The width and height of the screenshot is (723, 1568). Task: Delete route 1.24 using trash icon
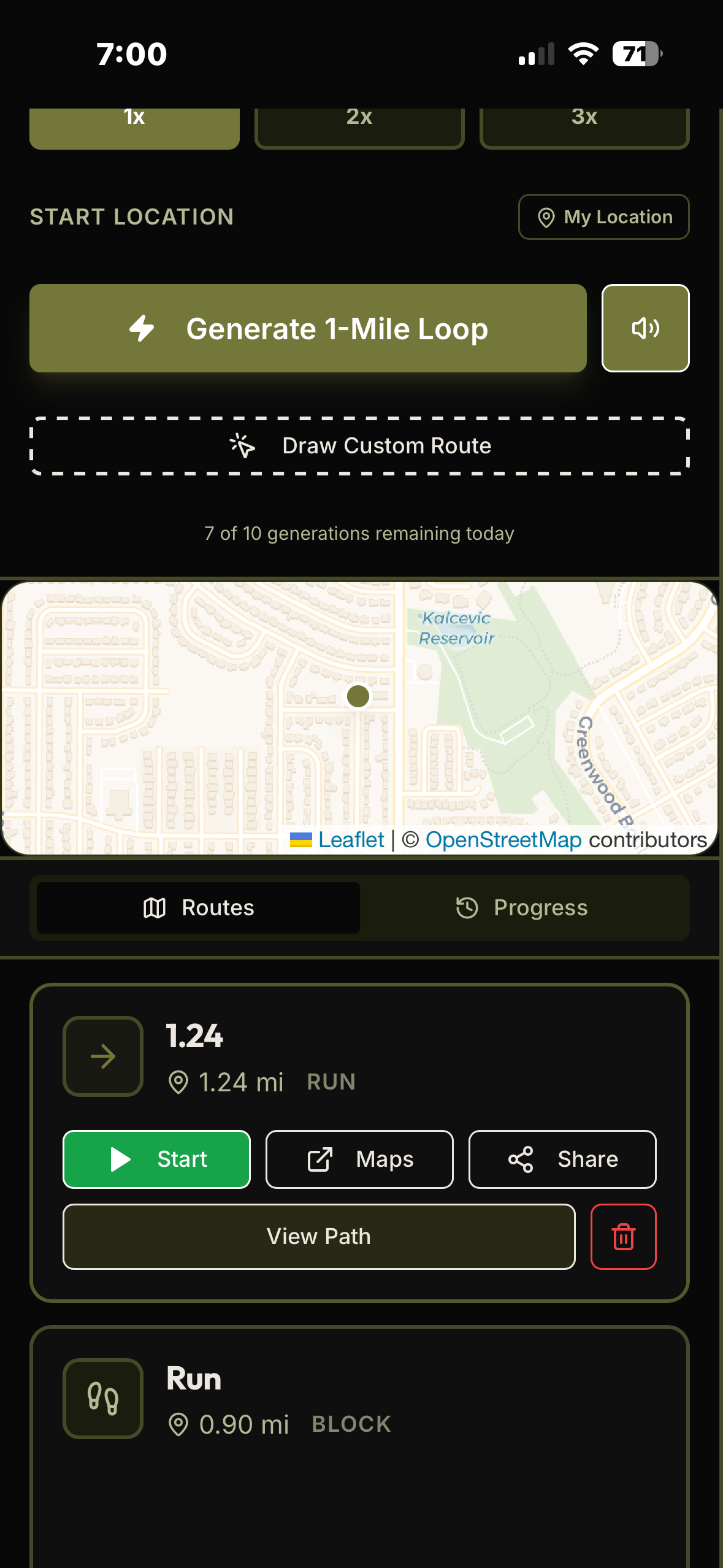tap(624, 1236)
